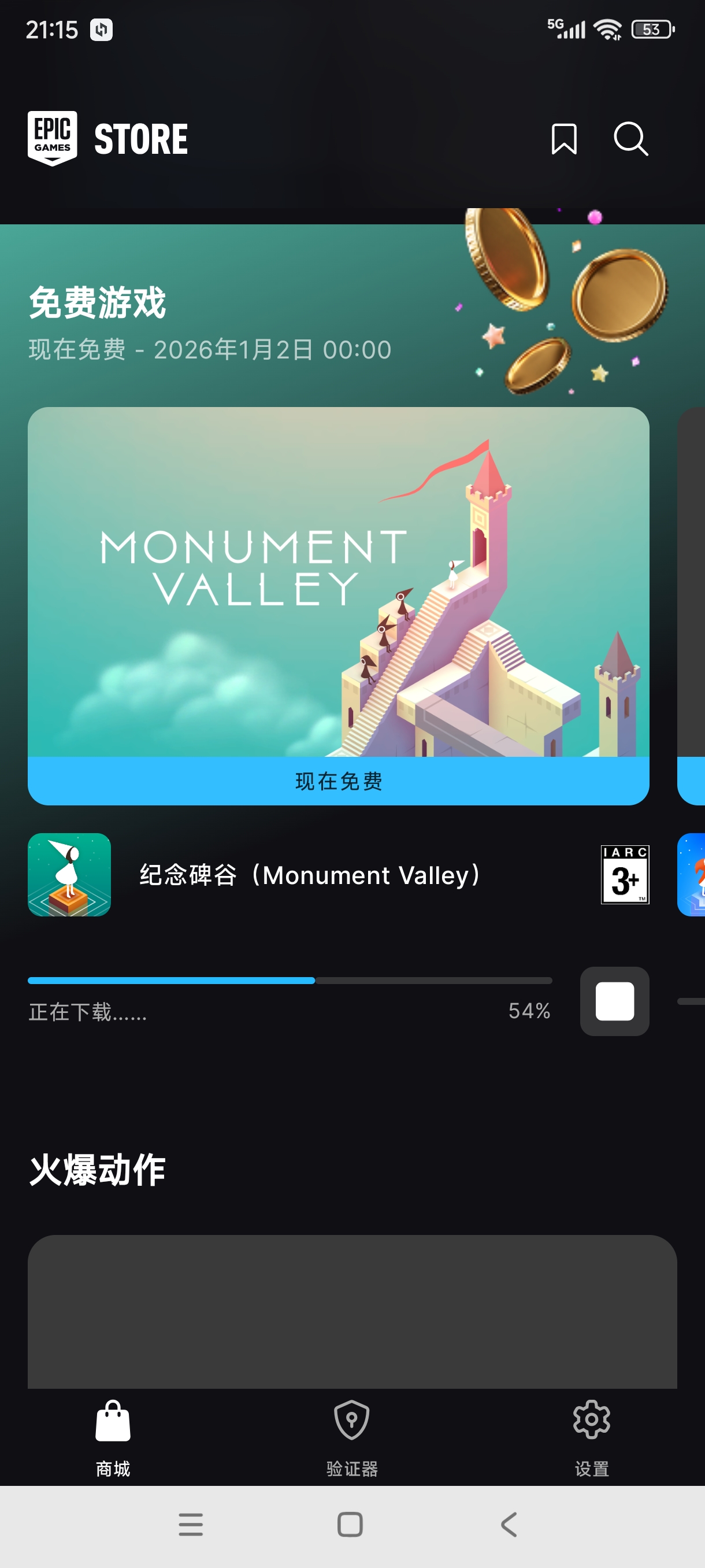Switch to the 商城 tab

tap(113, 1438)
